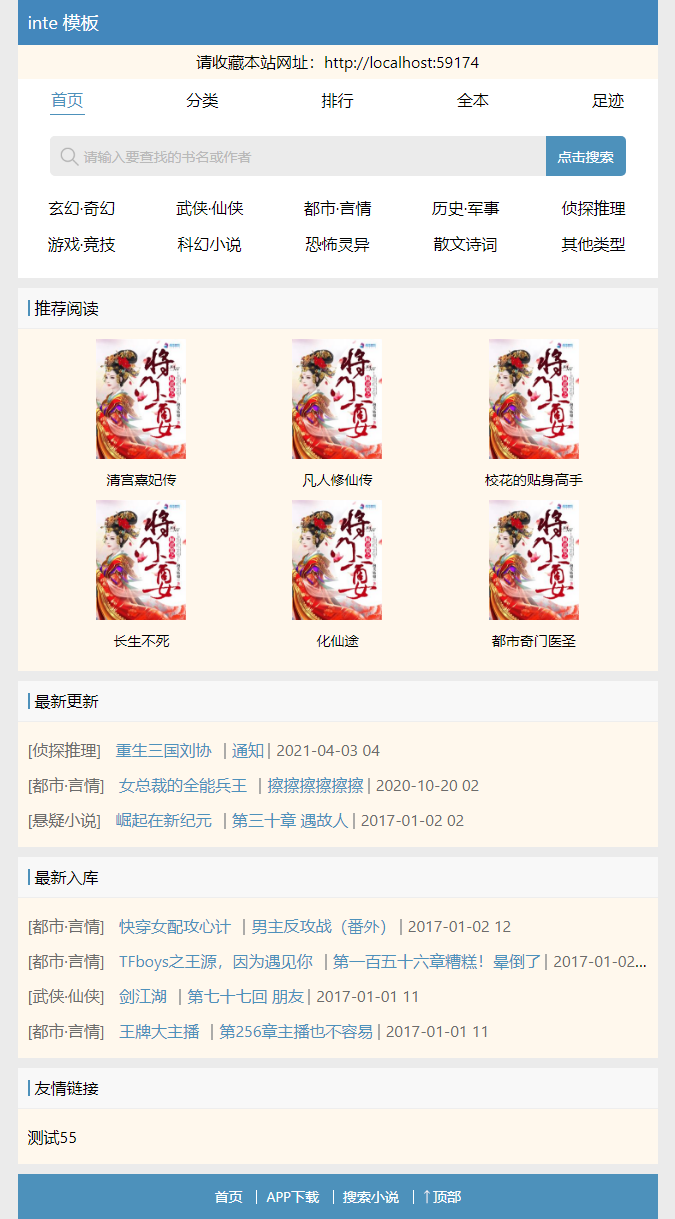Open the 排行 tab
Image resolution: width=675 pixels, height=1219 pixels.
[x=337, y=101]
